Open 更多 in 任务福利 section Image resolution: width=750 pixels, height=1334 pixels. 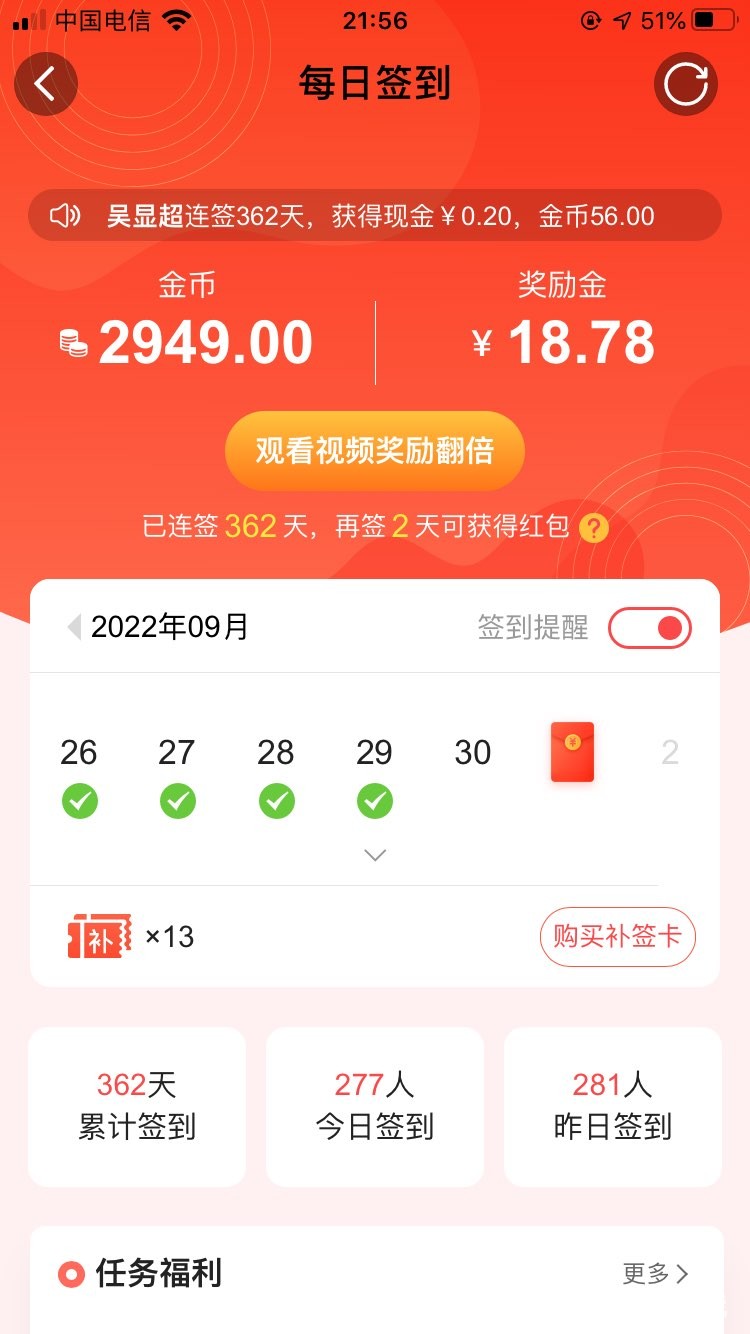click(655, 1274)
